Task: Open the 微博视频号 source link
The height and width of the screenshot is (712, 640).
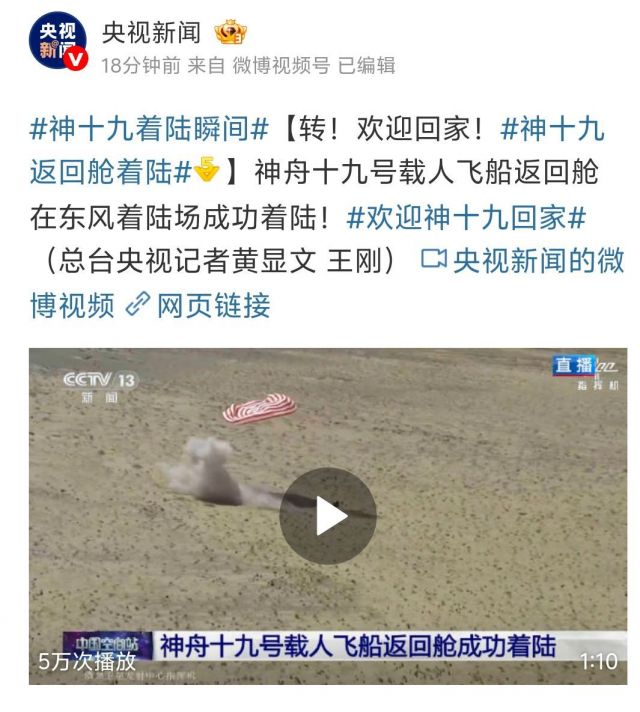Action: click(x=280, y=65)
